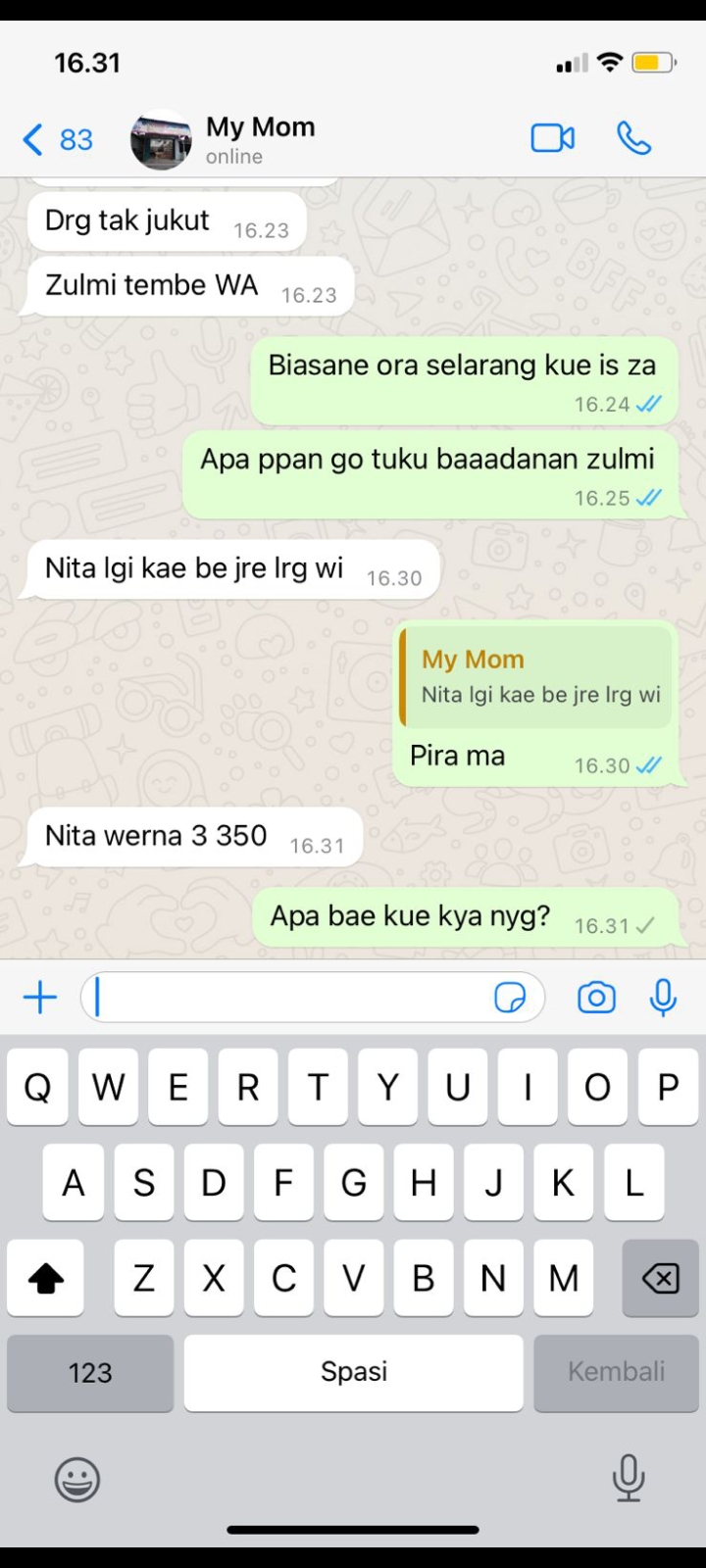Screen dimensions: 706x1568
Task: Jump to the quoted My Mom message
Action: (537, 677)
